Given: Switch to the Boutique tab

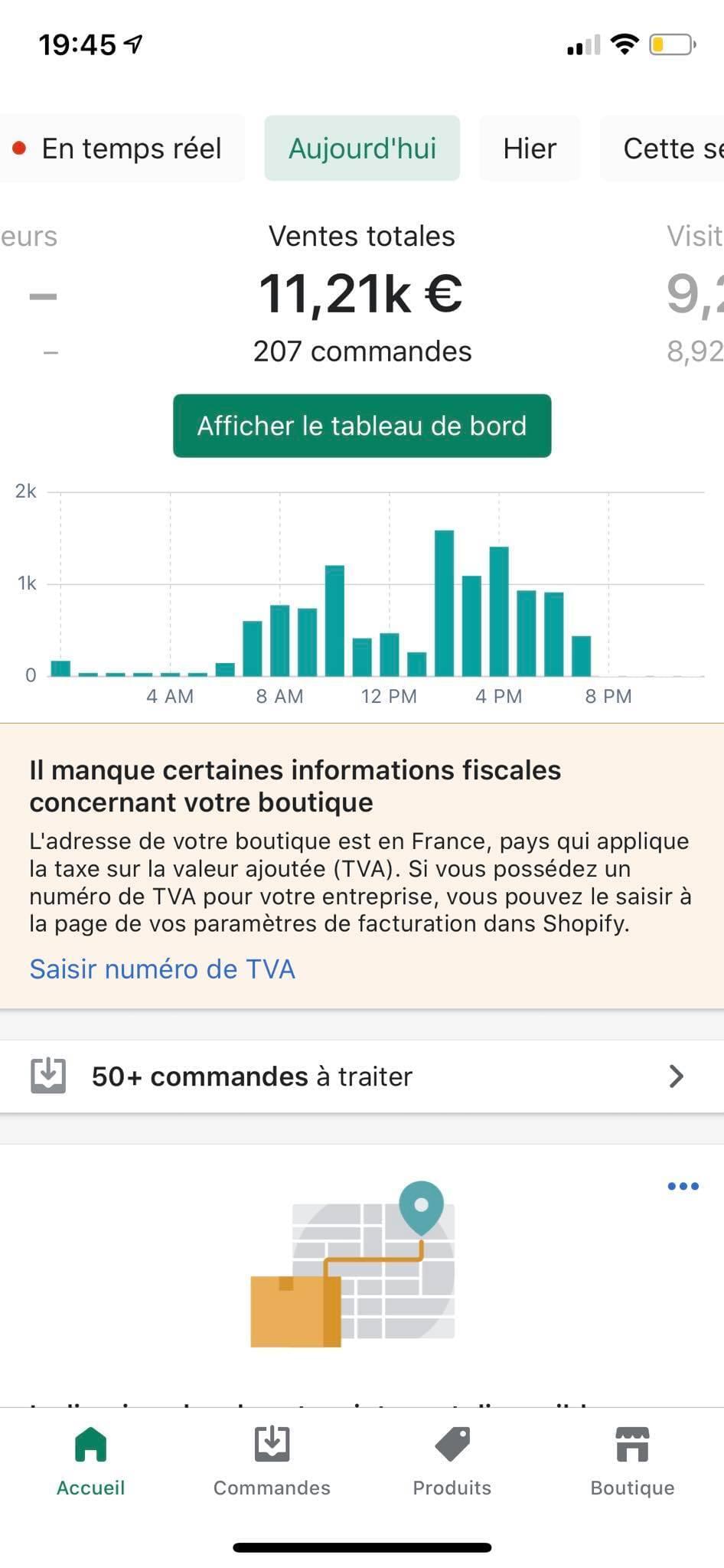Looking at the screenshot, I should click(x=632, y=1462).
